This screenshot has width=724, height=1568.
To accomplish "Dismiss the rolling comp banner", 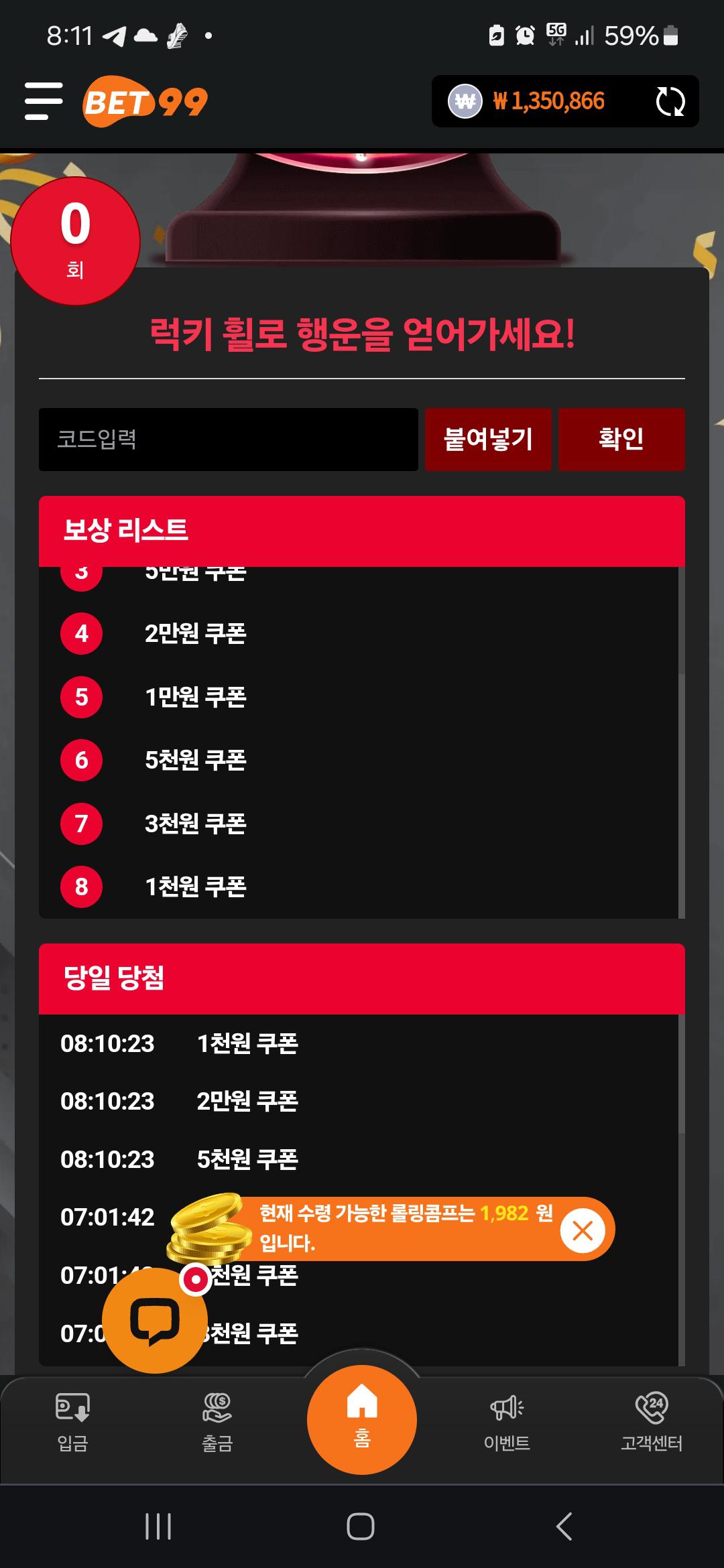I will coord(583,1230).
